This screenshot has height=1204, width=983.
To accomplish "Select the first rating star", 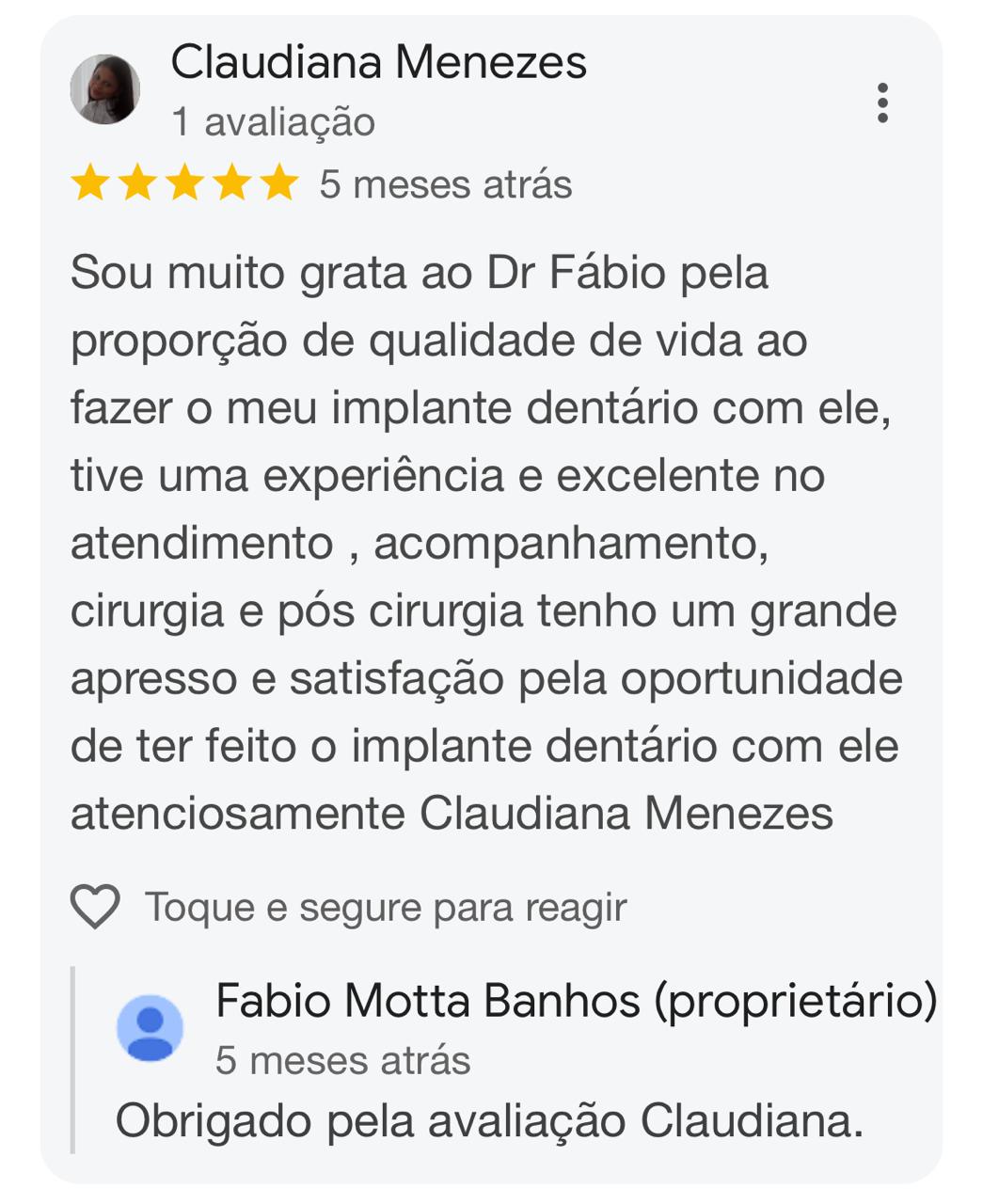I will coord(90,182).
